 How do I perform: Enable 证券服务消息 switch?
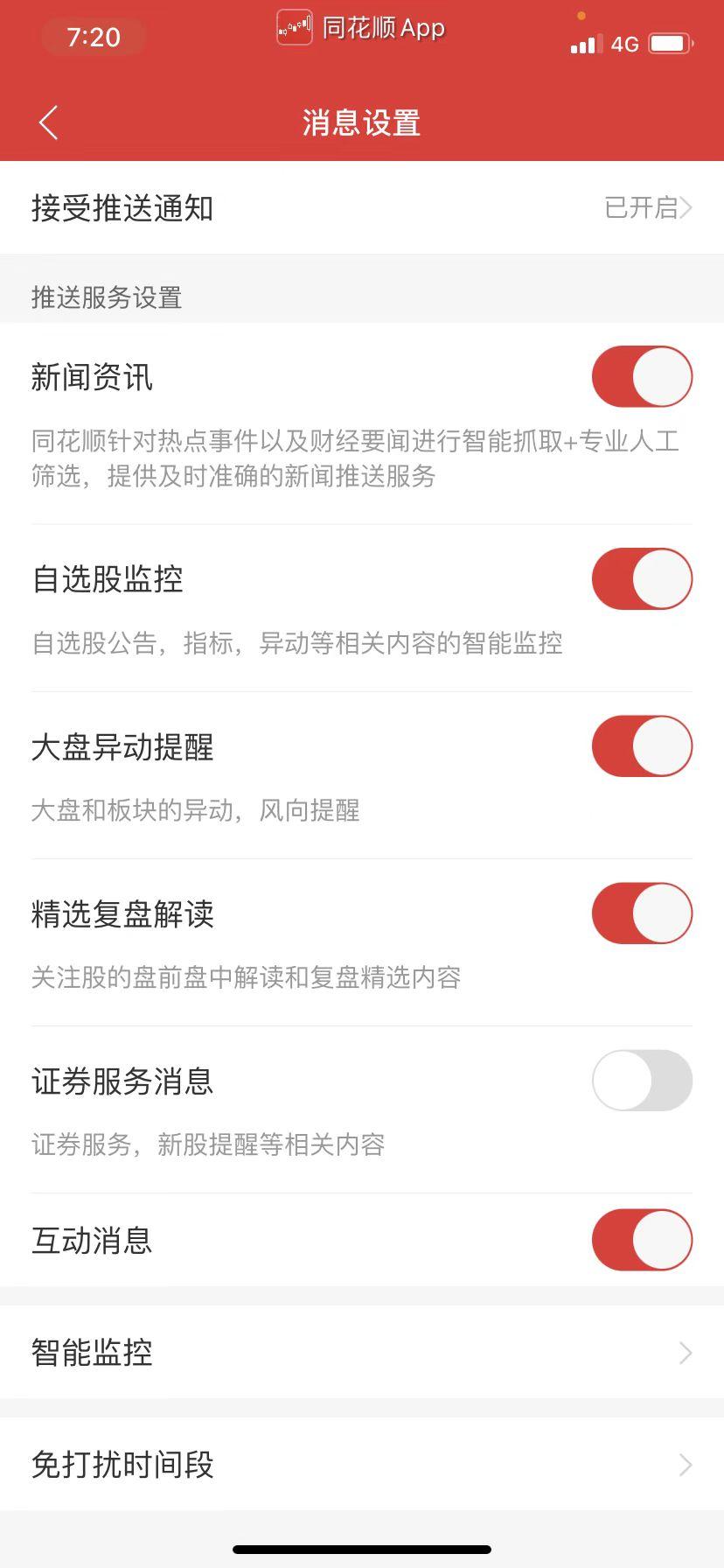642,1081
